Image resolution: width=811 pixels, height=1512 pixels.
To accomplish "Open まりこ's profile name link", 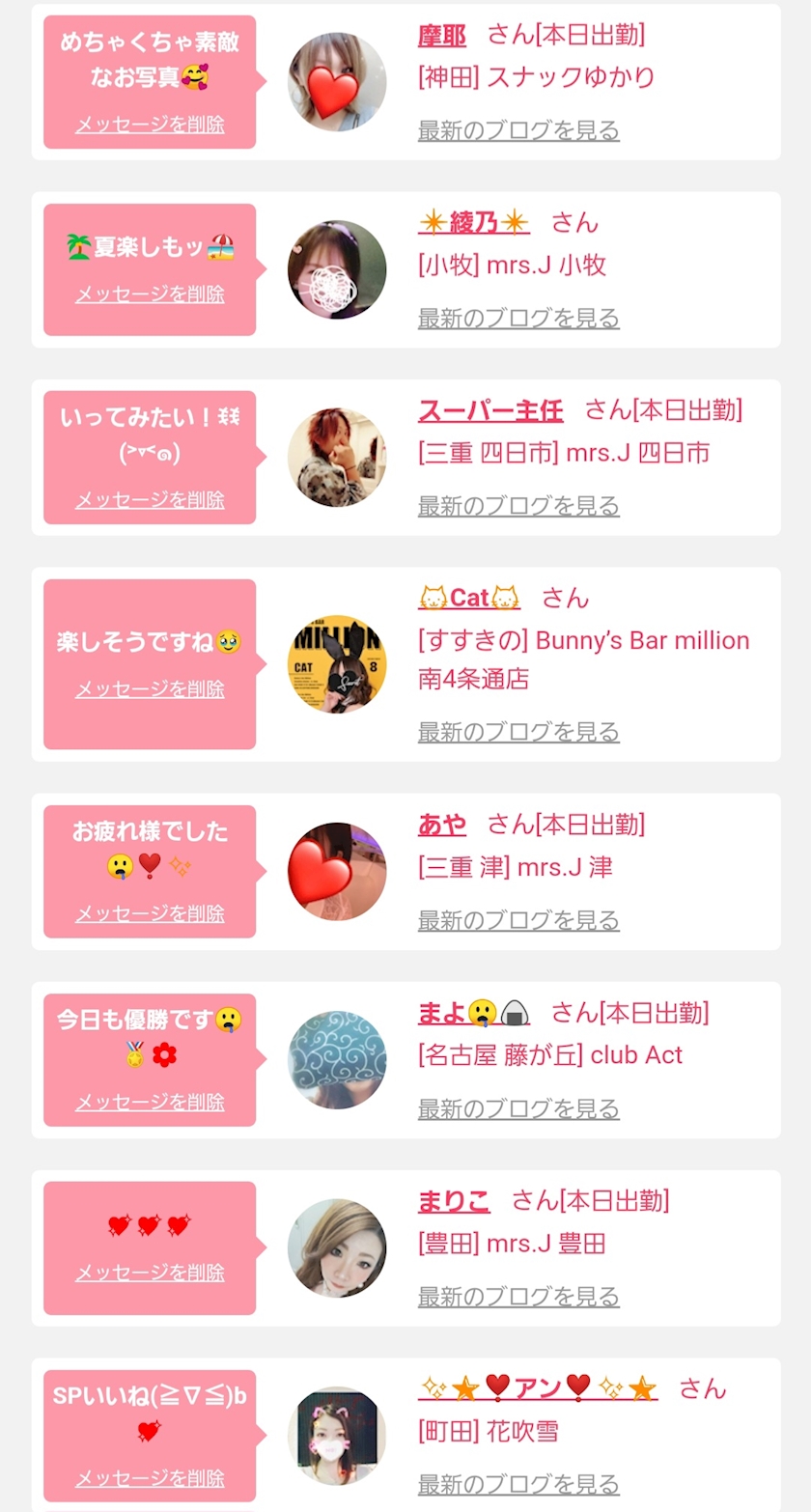I will click(454, 1201).
